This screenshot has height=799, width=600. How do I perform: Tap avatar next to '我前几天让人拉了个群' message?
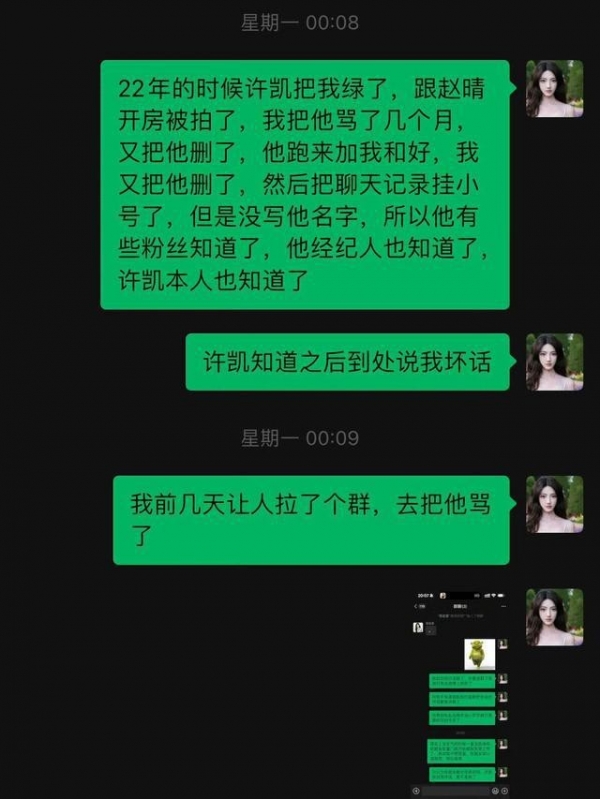[x=554, y=504]
